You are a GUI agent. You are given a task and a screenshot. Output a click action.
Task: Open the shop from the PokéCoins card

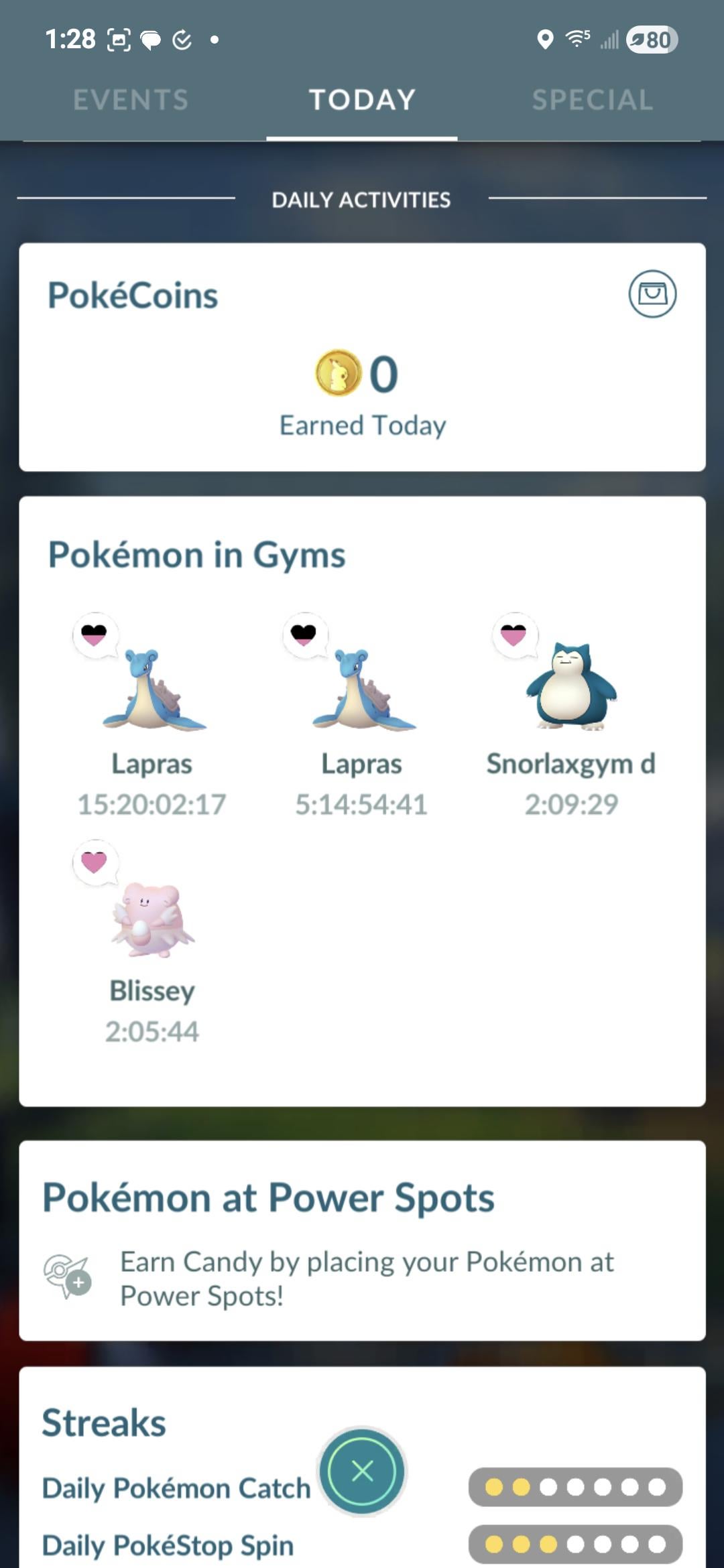[652, 293]
